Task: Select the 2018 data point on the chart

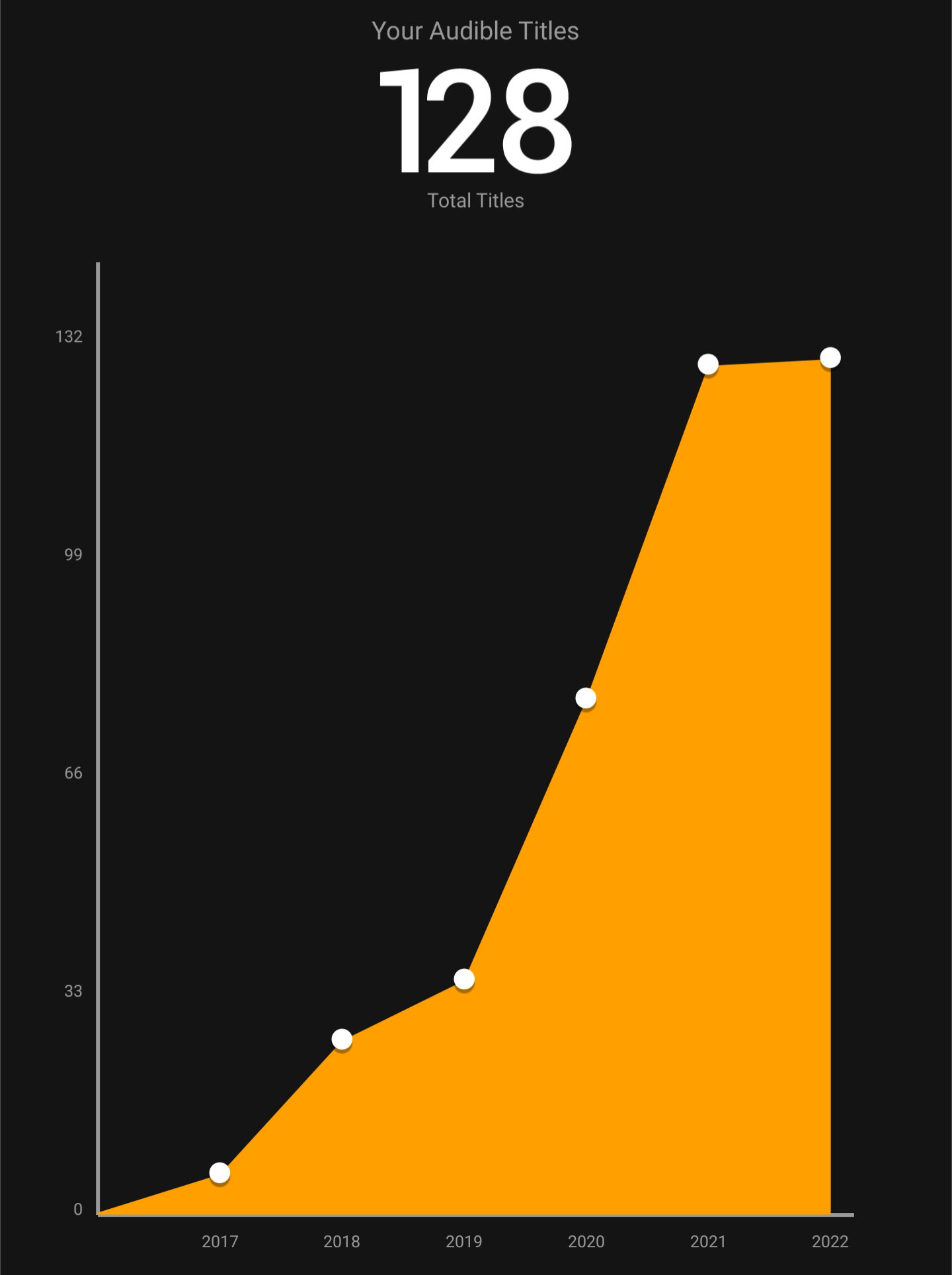Action: coord(342,1039)
